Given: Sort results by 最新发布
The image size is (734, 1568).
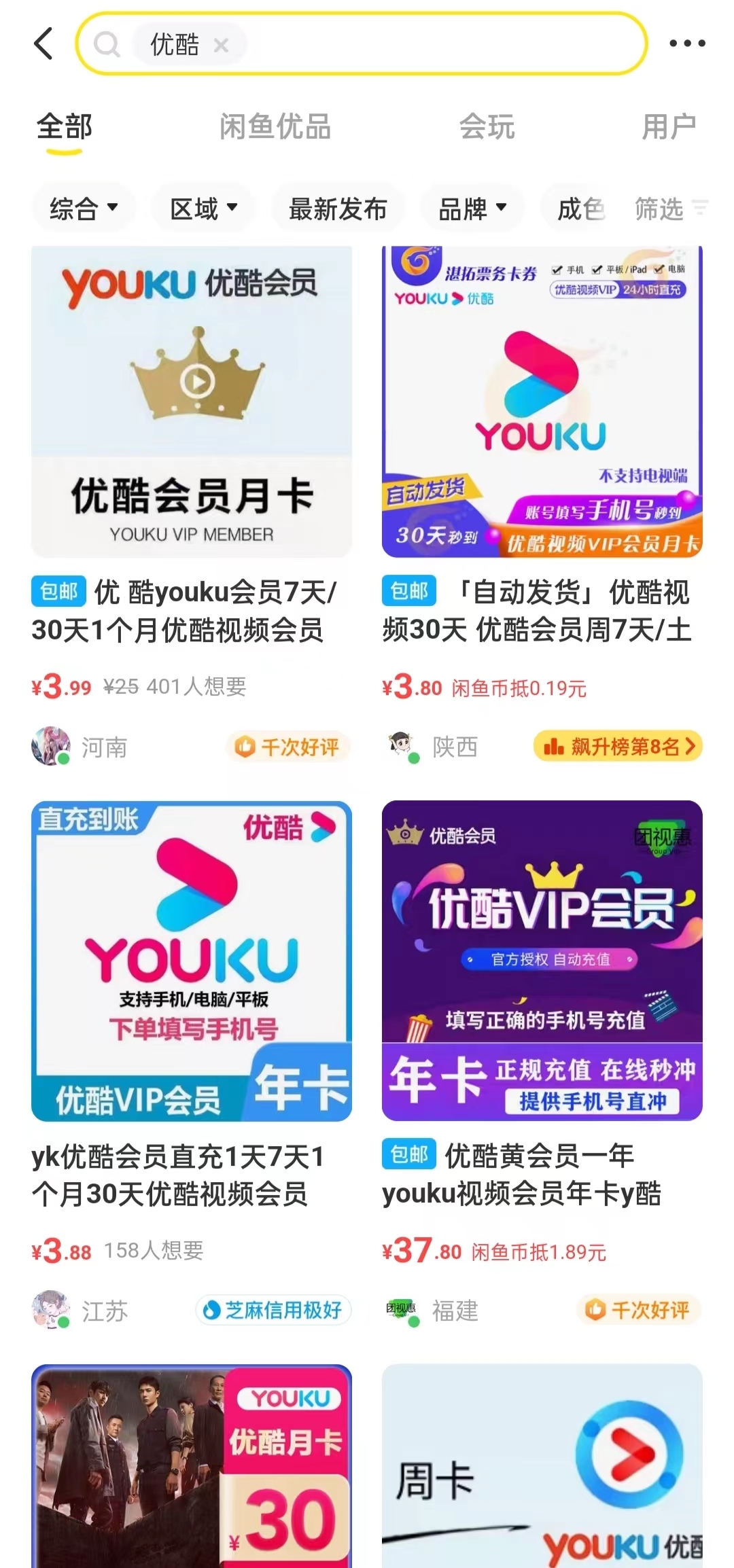Looking at the screenshot, I should point(338,208).
